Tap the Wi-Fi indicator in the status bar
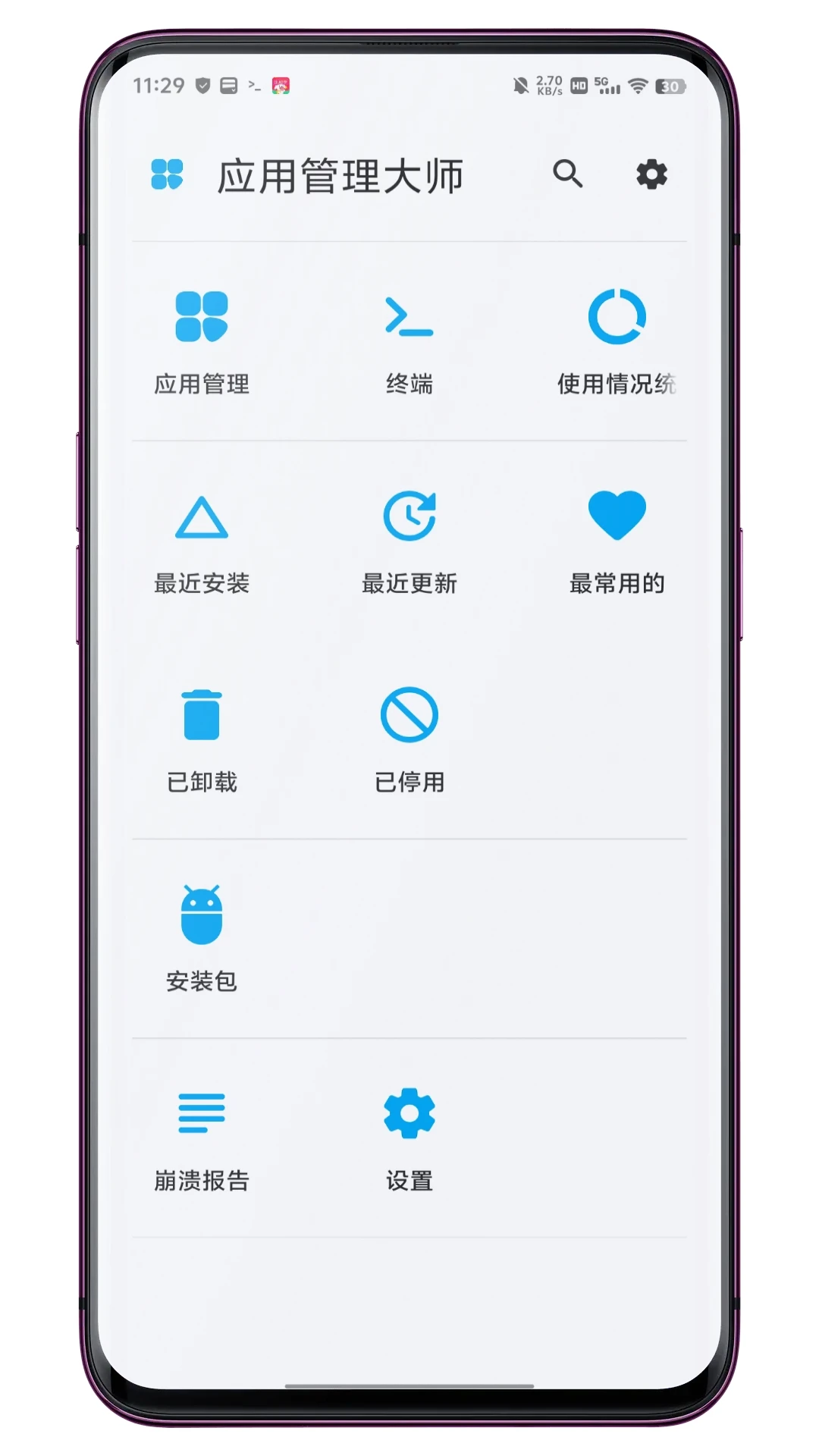 click(639, 85)
